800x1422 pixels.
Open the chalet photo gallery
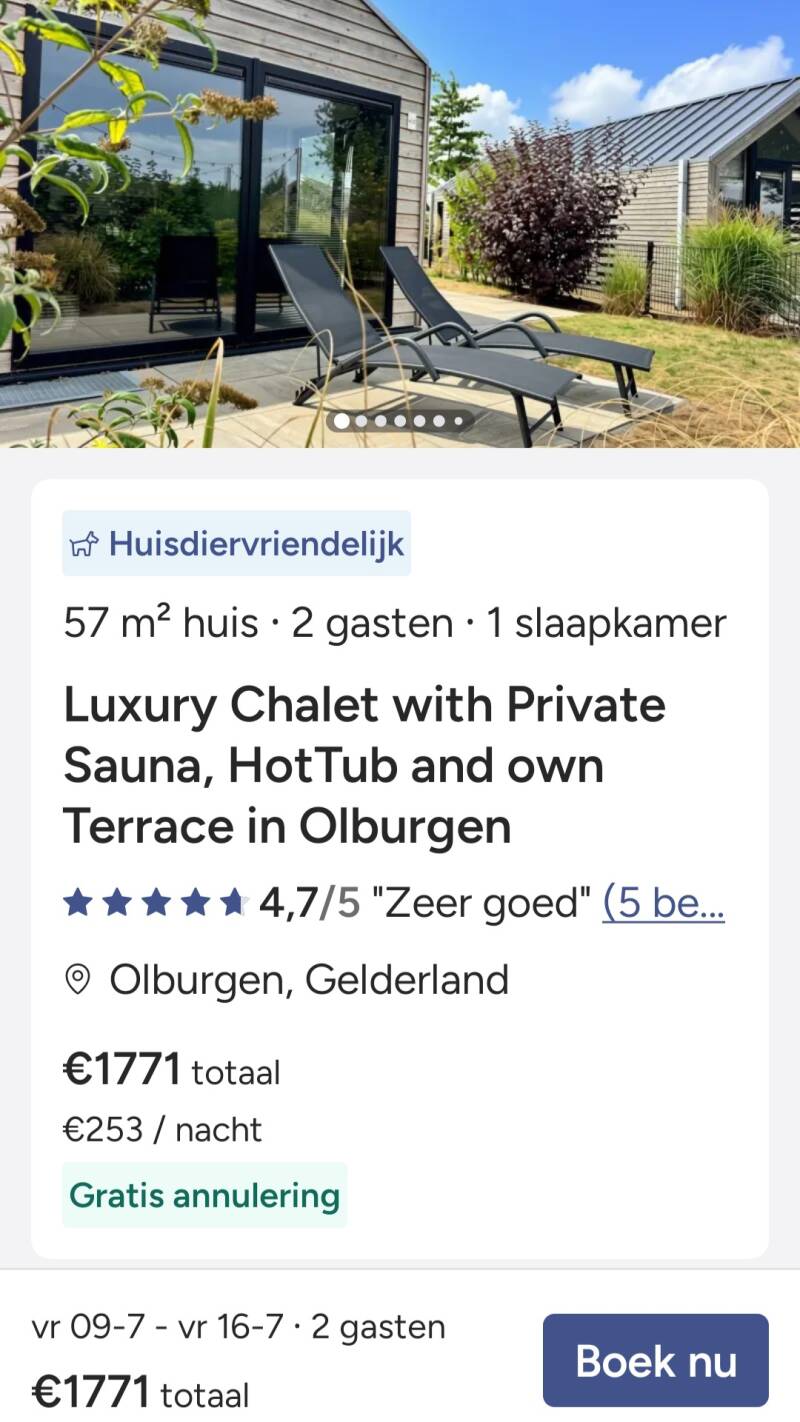tap(400, 223)
